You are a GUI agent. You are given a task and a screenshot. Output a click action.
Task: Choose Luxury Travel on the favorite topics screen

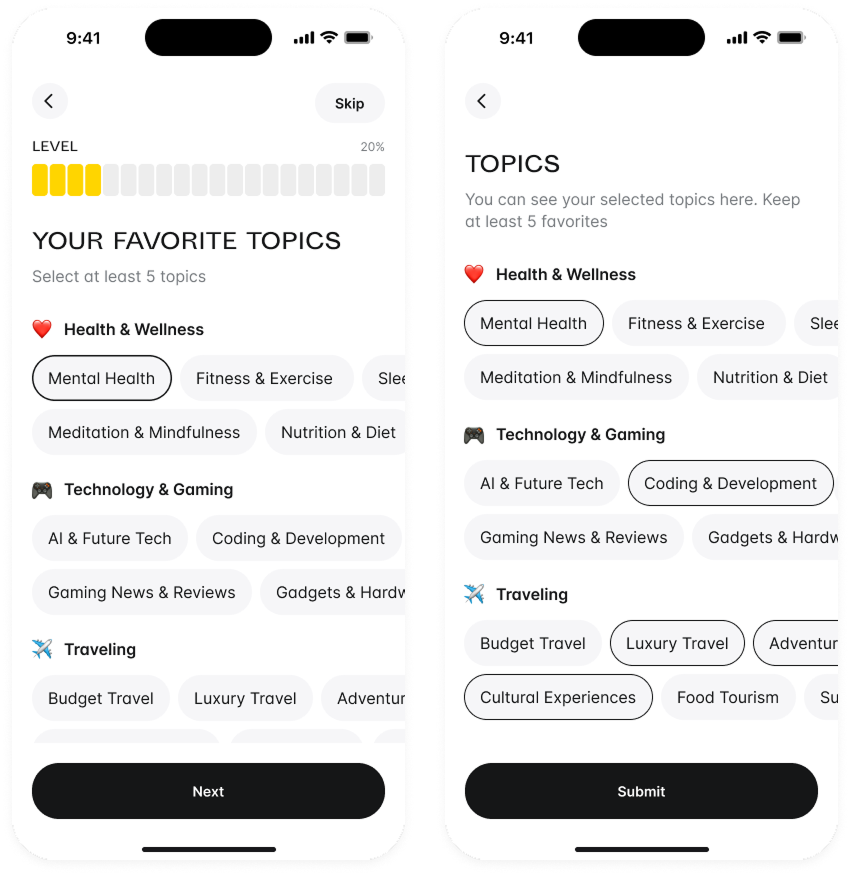[x=245, y=698]
